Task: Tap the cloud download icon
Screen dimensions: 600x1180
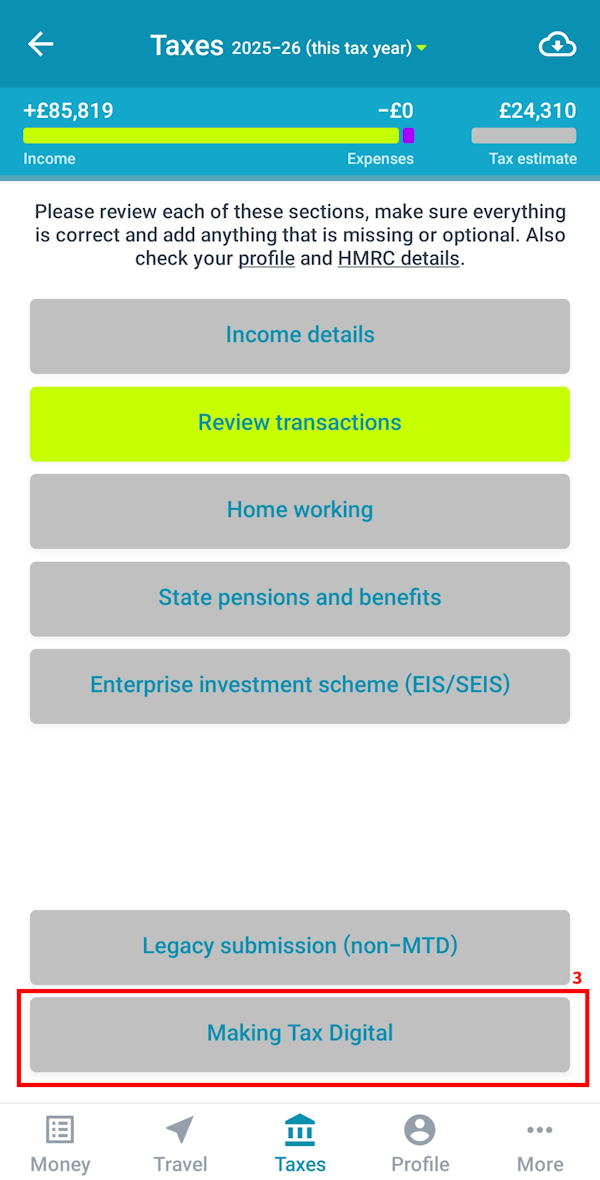Action: tap(557, 46)
